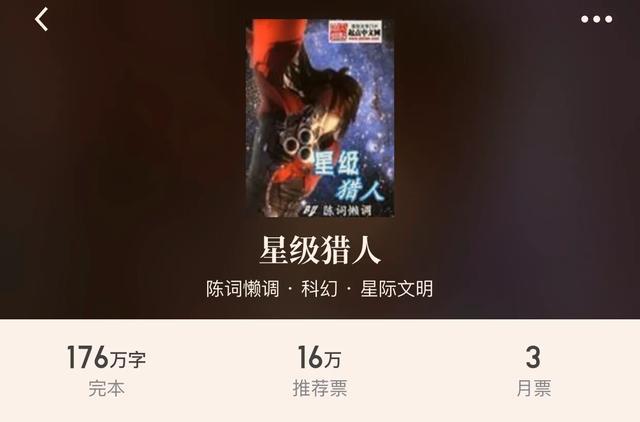Open the 星级猎人 book cover
640x422 pixels.
pos(319,119)
